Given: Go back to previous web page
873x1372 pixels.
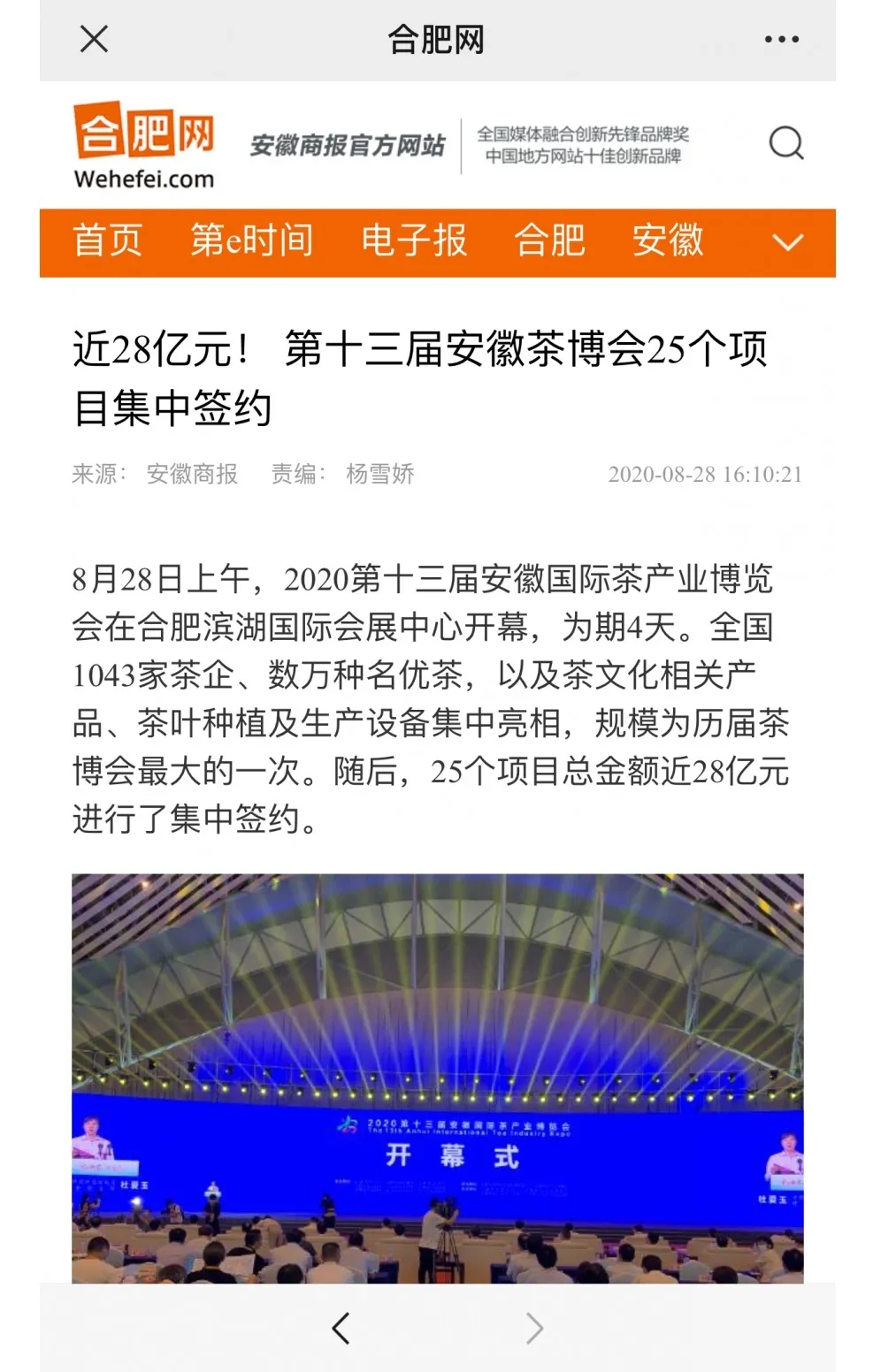Looking at the screenshot, I should [x=341, y=1328].
